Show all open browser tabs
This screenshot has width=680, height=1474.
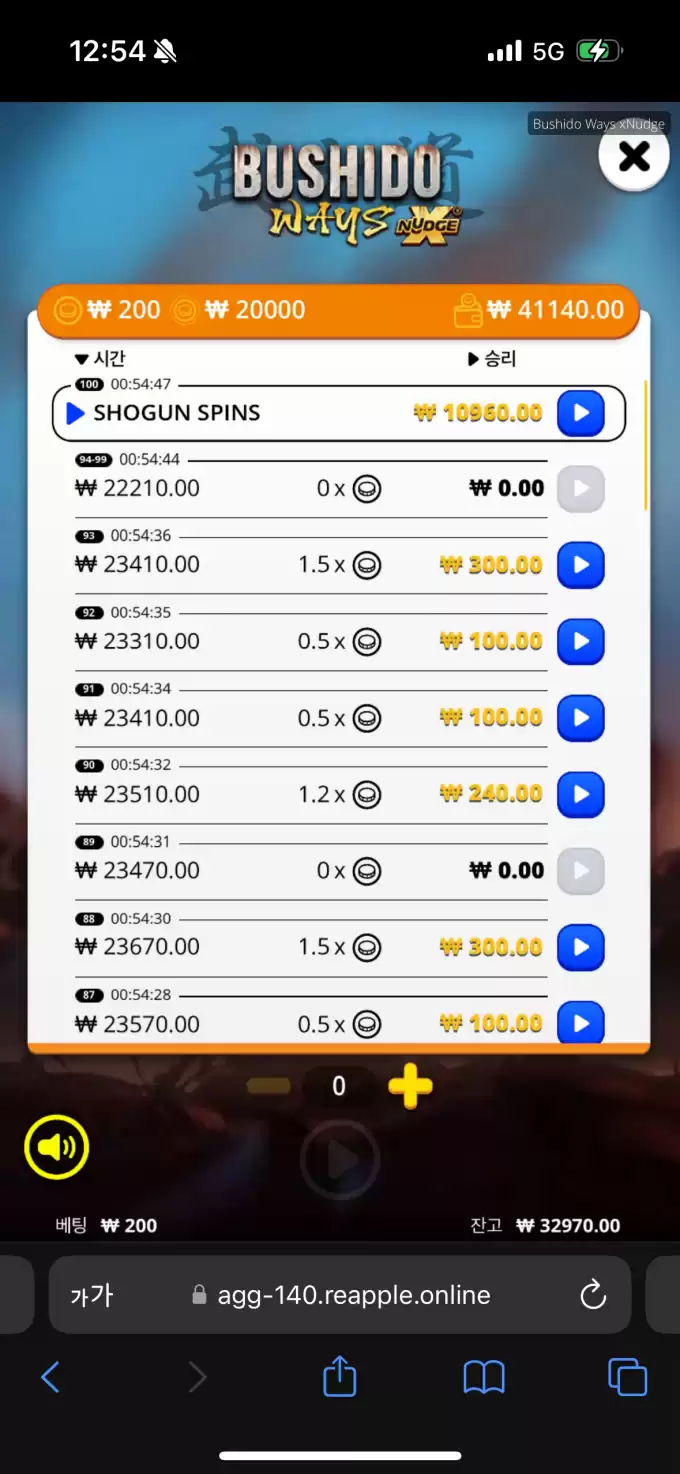click(x=627, y=1378)
